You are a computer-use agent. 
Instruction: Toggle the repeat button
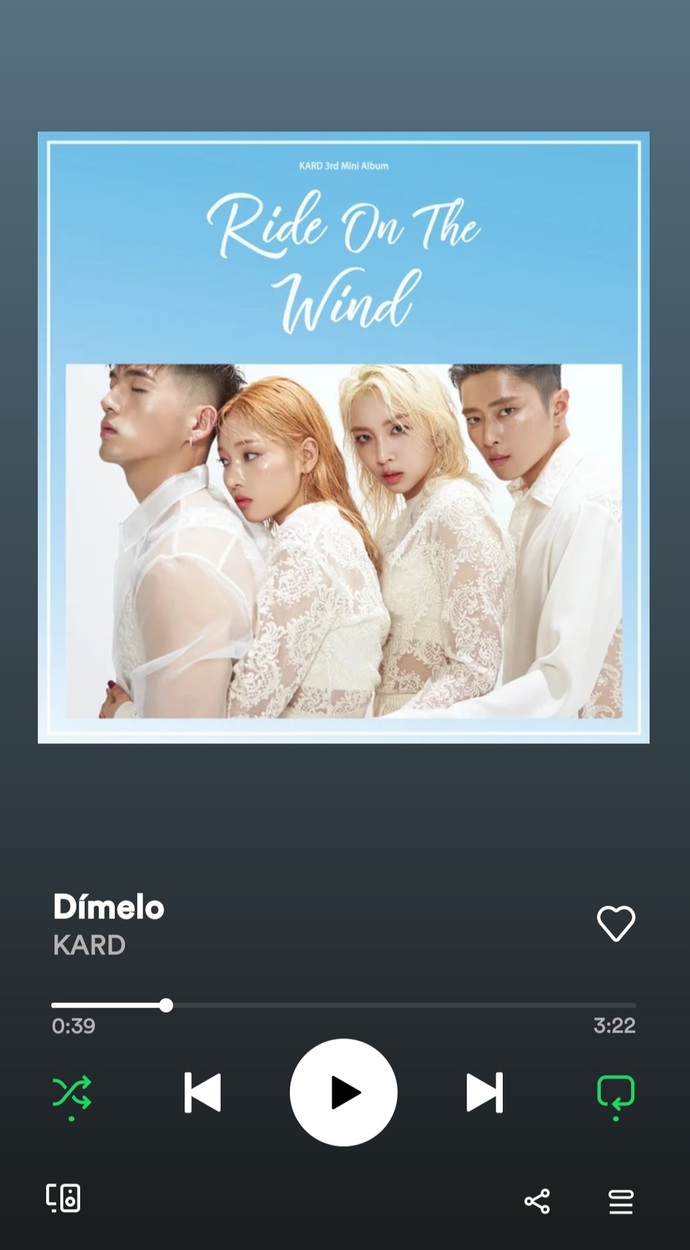click(x=615, y=1093)
